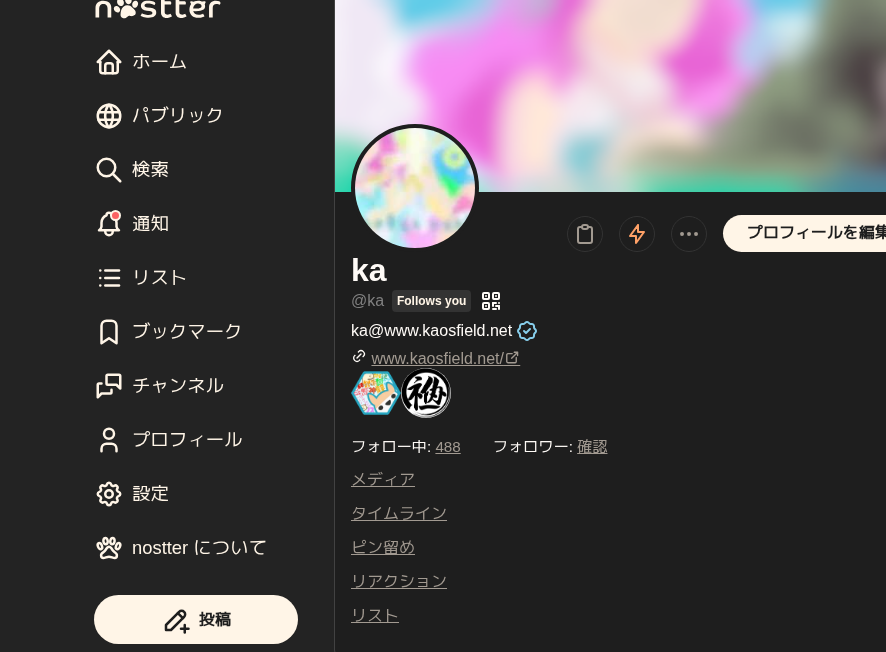
Task: Open プロフィール in the sidebar
Action: click(168, 440)
